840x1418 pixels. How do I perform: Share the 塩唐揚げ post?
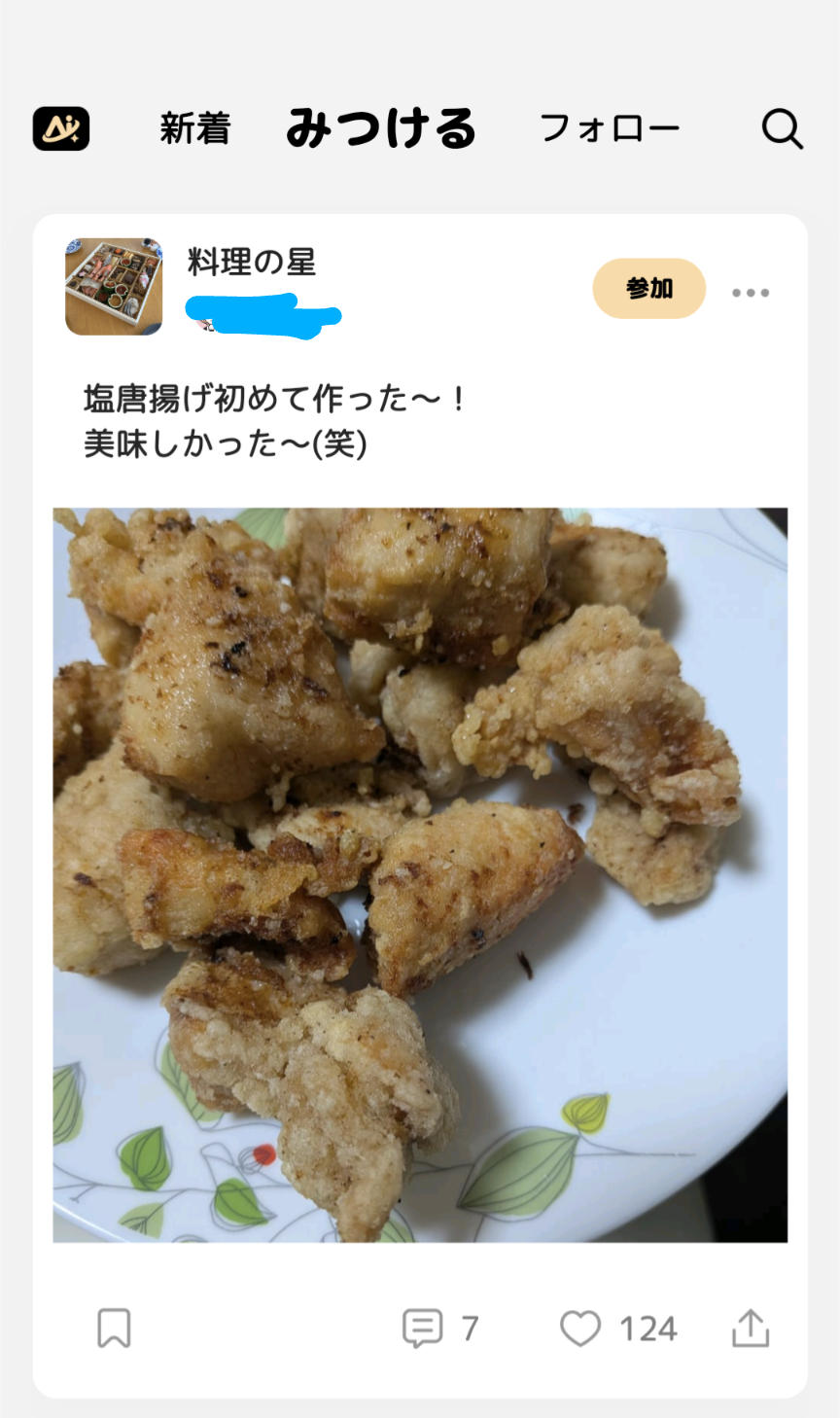point(751,1328)
